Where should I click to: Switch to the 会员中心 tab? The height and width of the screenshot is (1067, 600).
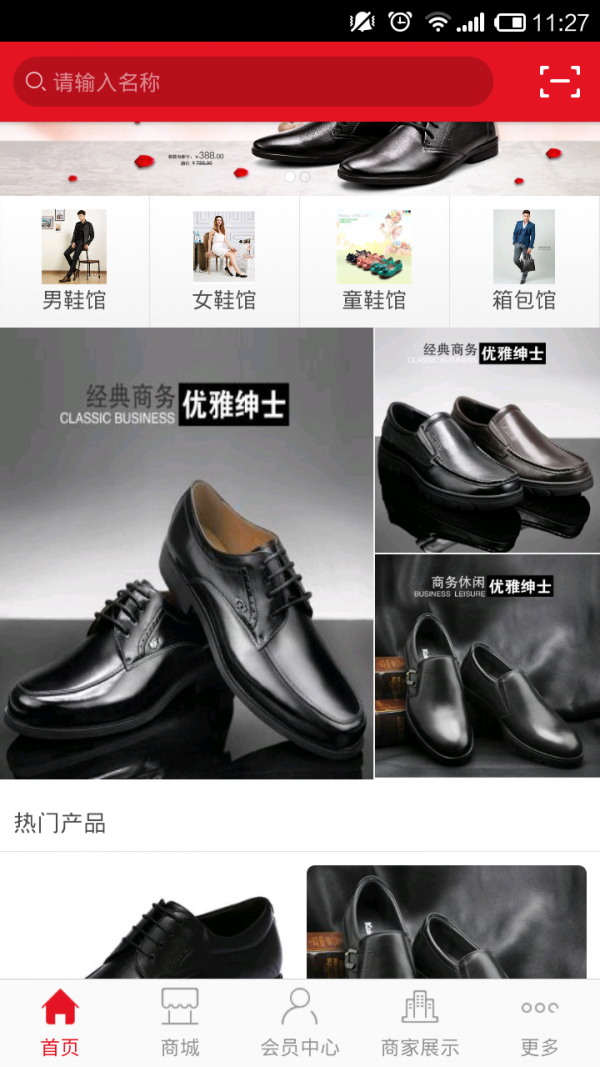click(300, 1022)
